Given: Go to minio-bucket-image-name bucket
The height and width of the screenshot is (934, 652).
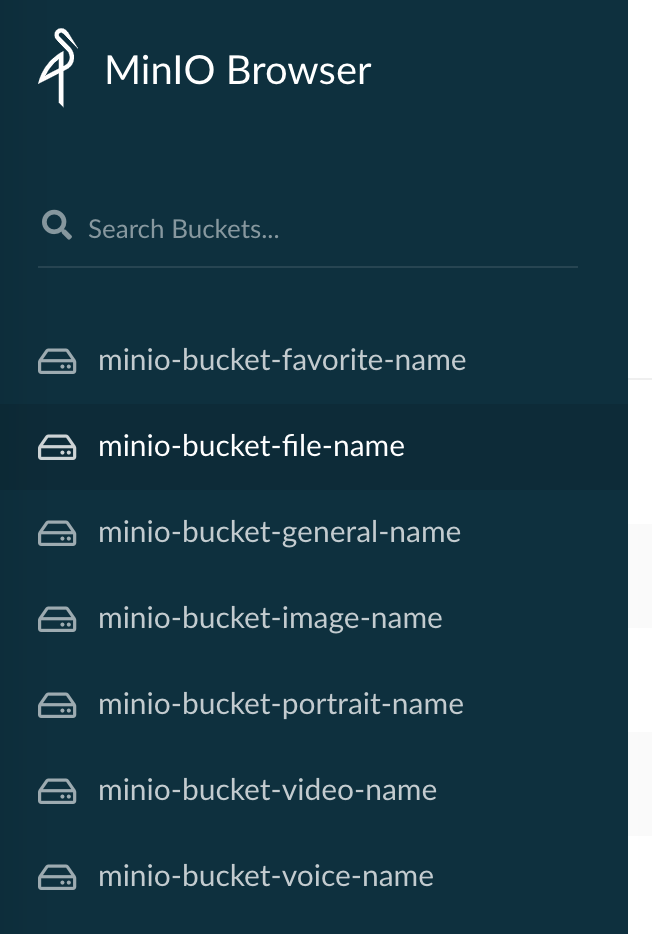Looking at the screenshot, I should tap(270, 618).
